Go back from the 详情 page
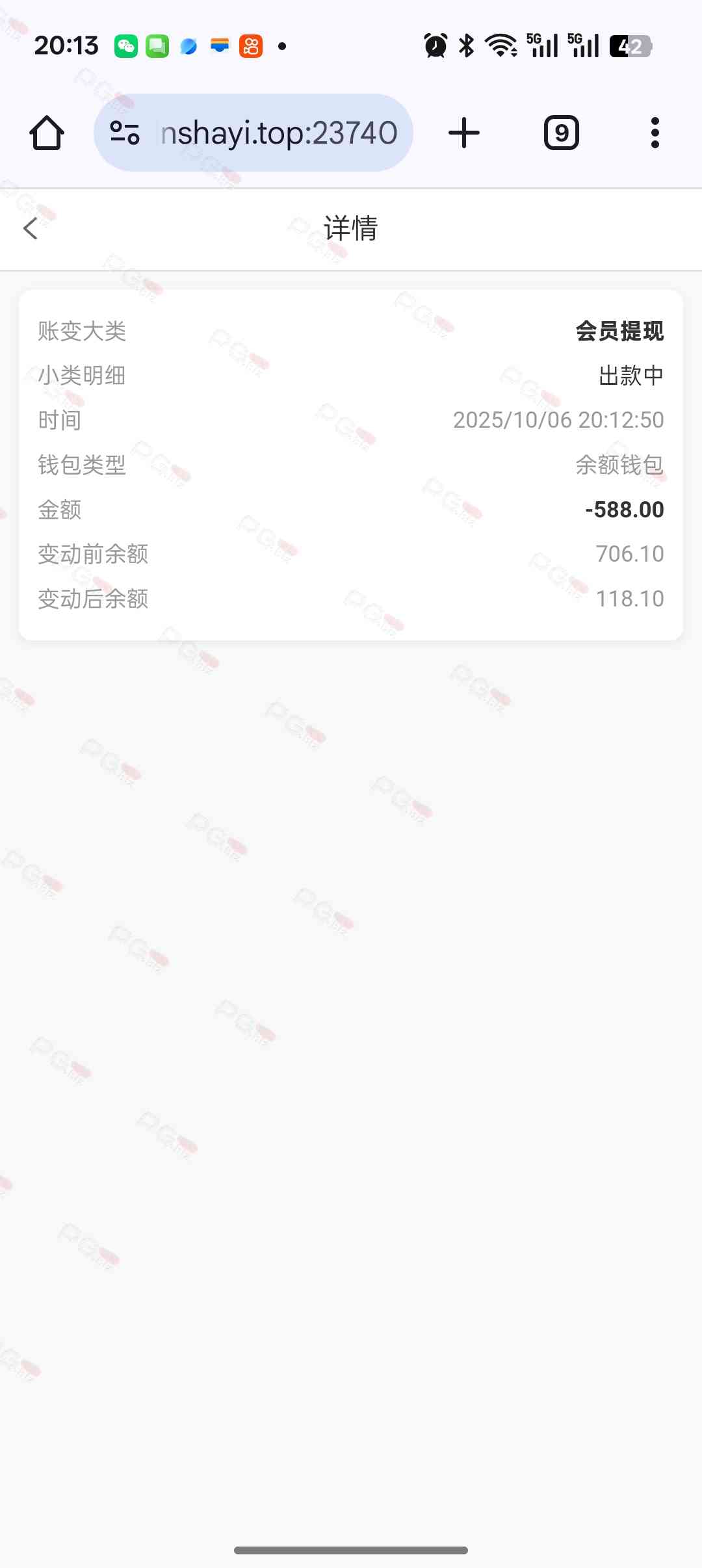The height and width of the screenshot is (1568, 702). pos(31,228)
